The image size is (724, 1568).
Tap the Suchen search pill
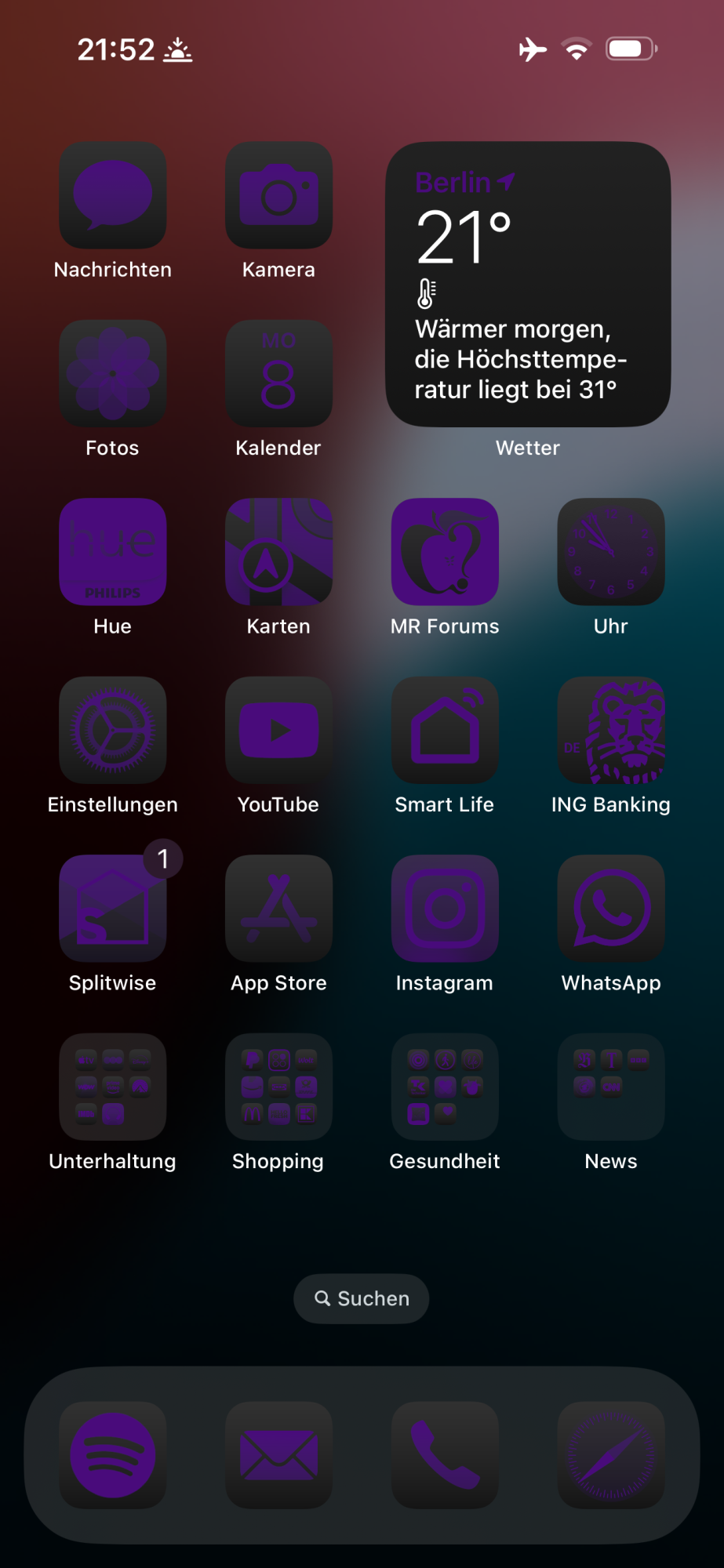tap(362, 1298)
